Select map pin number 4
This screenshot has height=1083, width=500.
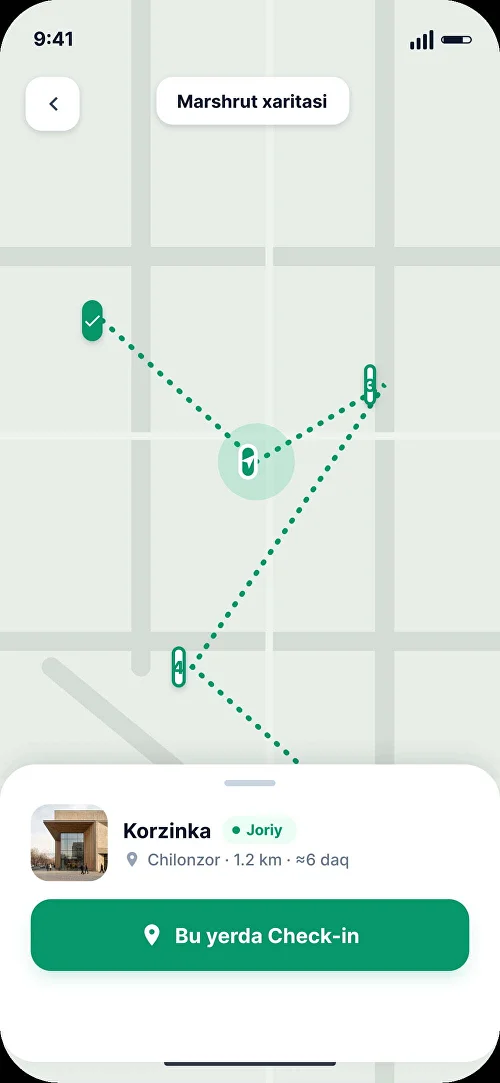coord(179,667)
